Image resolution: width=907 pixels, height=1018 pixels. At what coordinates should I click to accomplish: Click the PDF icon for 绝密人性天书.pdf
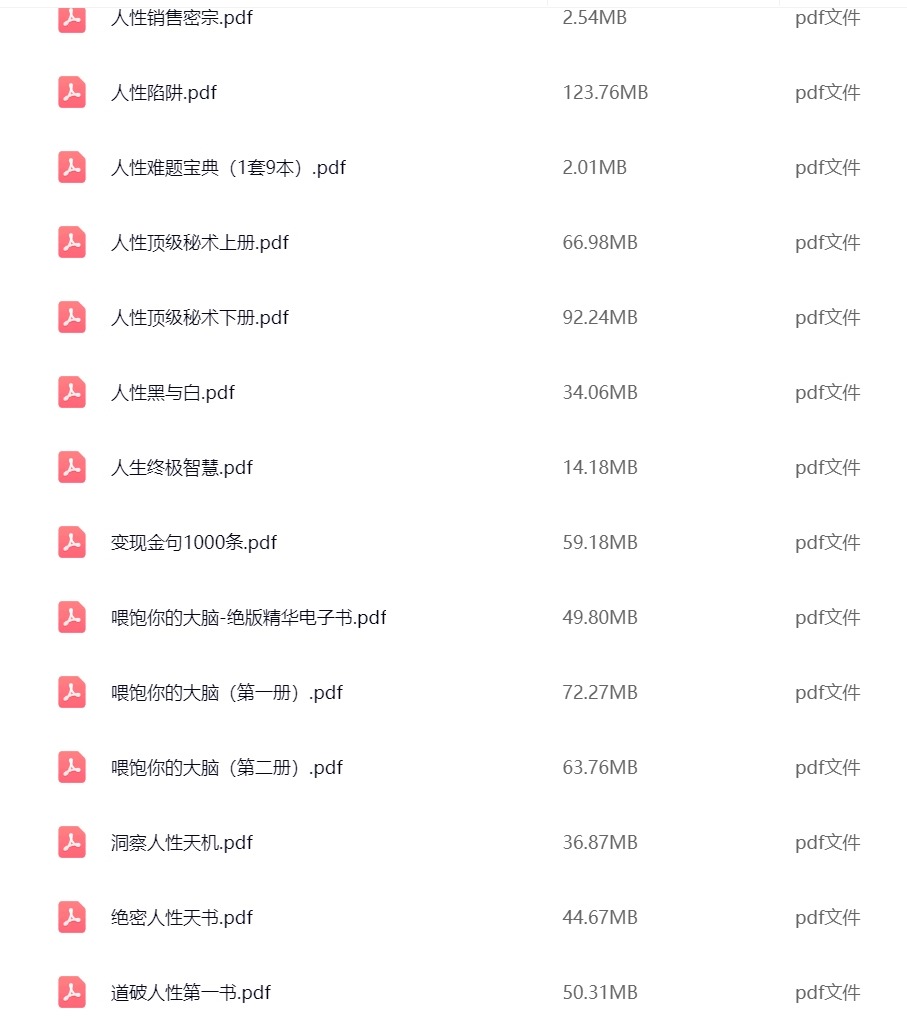tap(71, 917)
